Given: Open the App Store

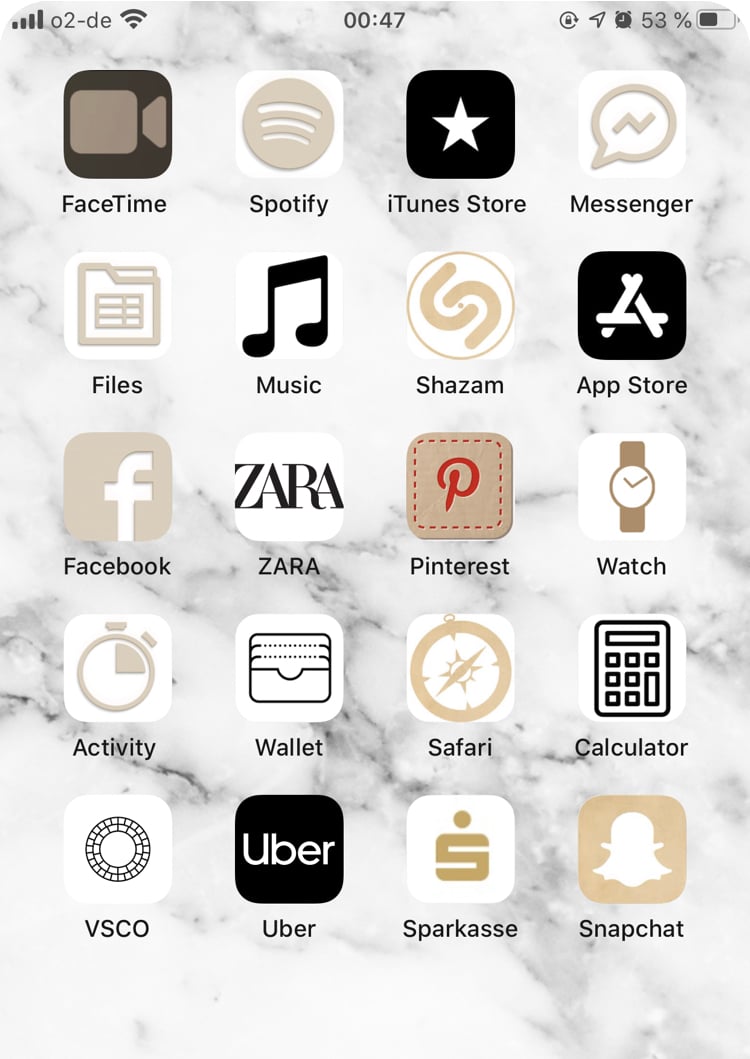Looking at the screenshot, I should (x=632, y=305).
